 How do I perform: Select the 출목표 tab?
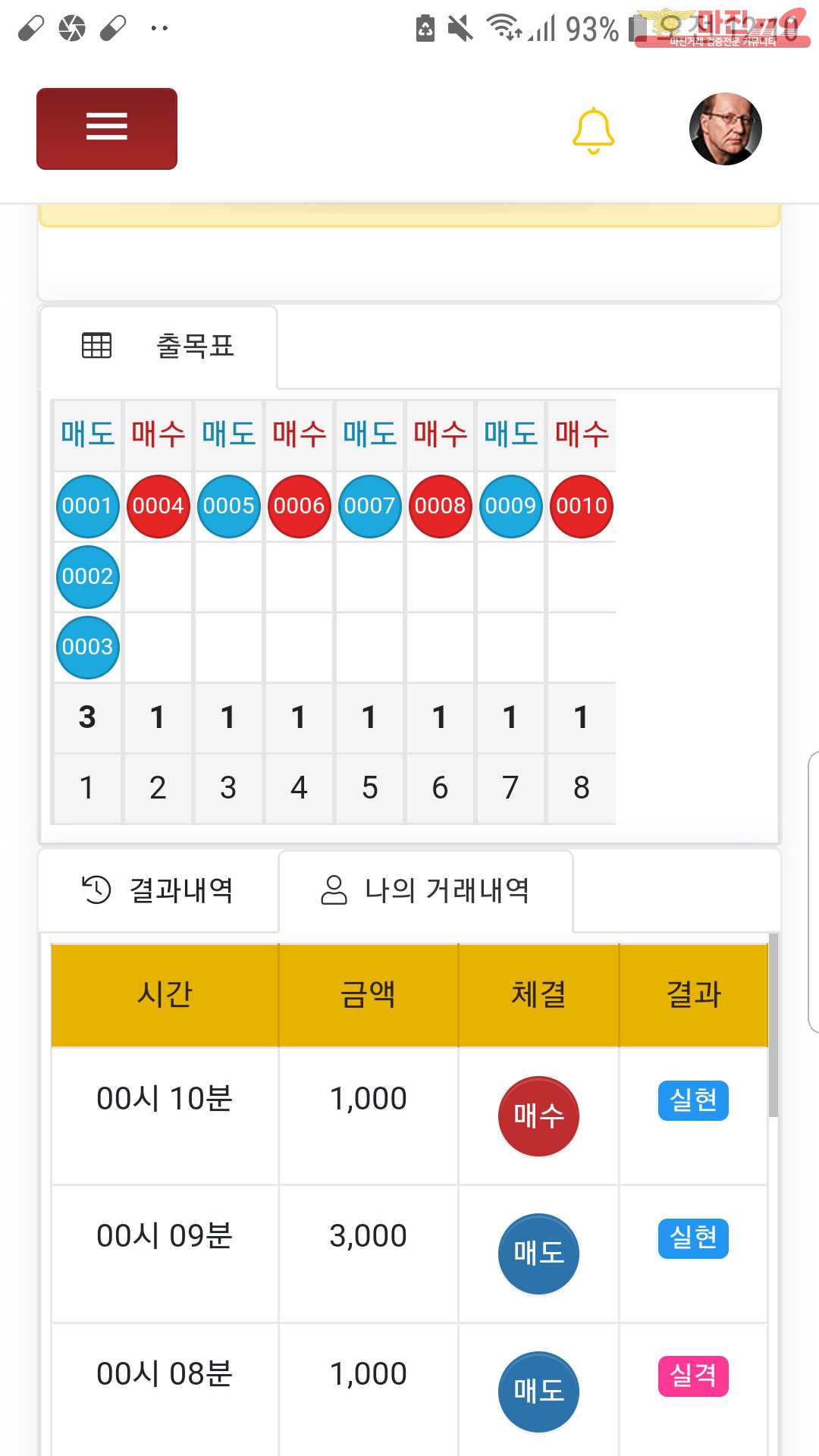pos(158,347)
